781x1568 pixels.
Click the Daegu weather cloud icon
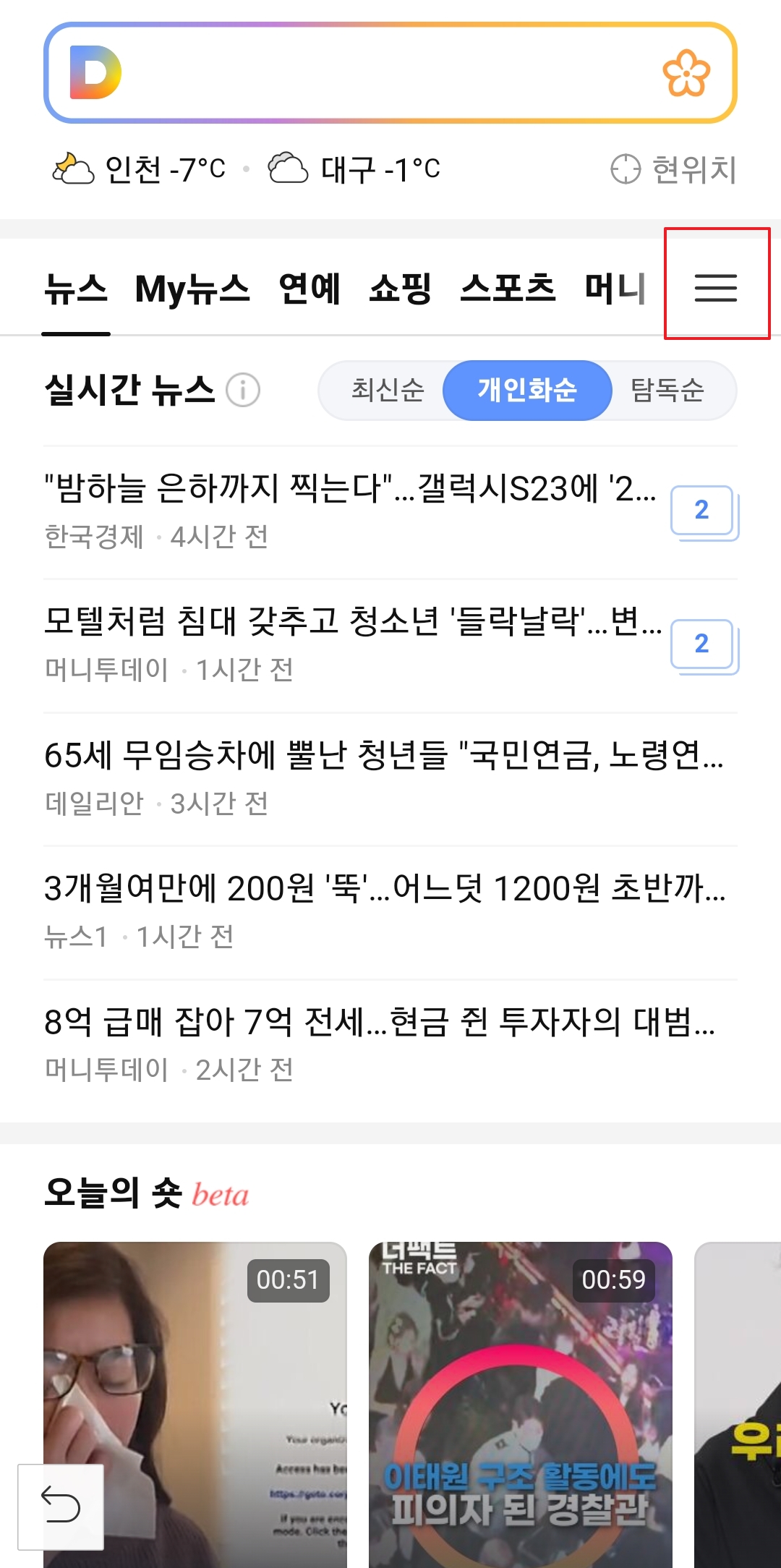(289, 168)
